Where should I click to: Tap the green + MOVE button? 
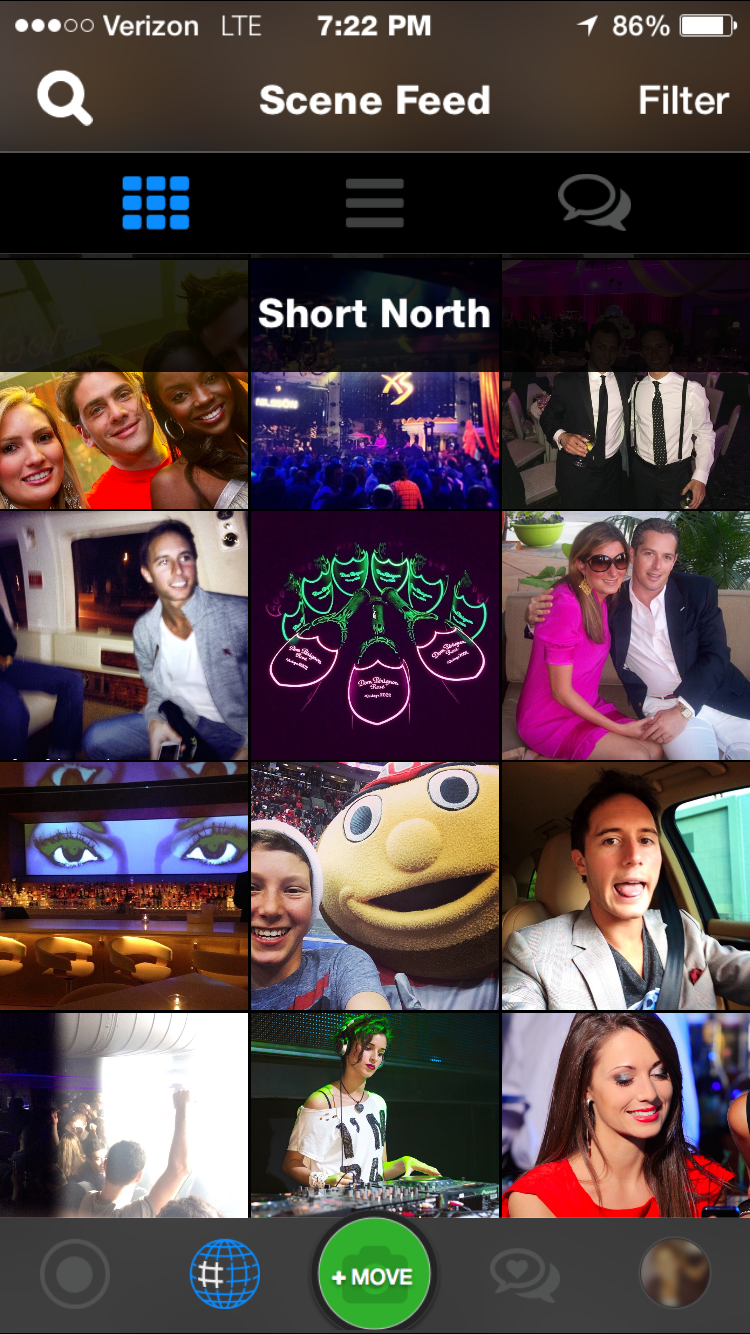374,1276
